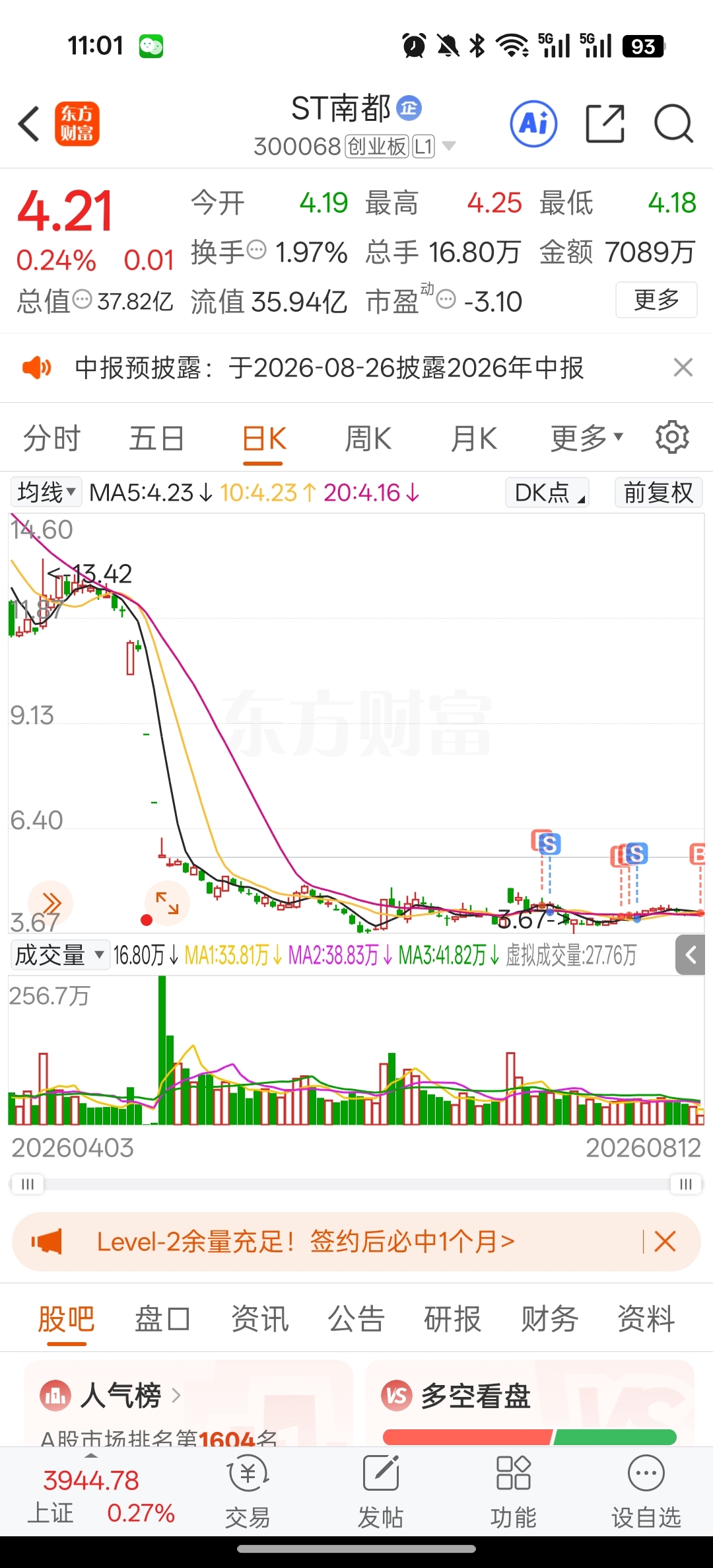Dismiss the 中报预披露 notice
Screen dimensions: 713x1568
click(683, 367)
